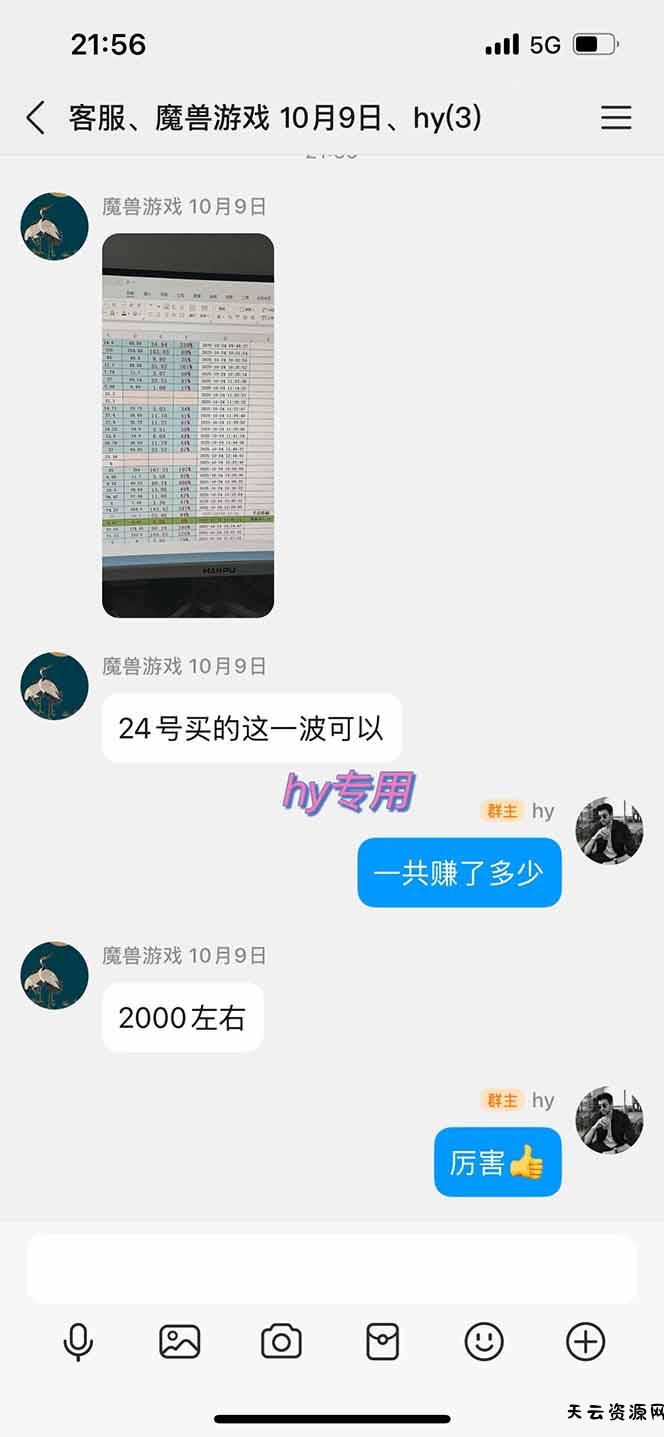Image resolution: width=664 pixels, height=1437 pixels.
Task: Go back from the group chat
Action: click(36, 118)
